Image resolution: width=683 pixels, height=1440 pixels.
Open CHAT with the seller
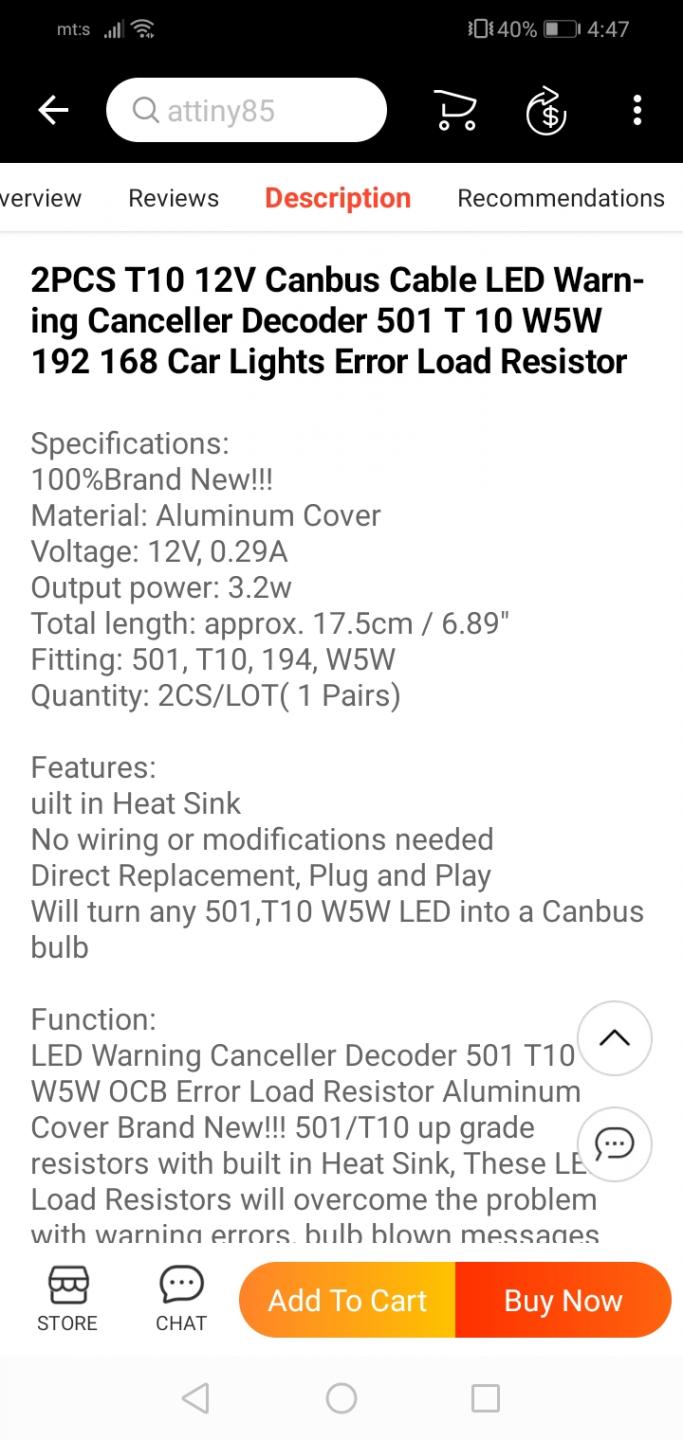coord(181,1299)
